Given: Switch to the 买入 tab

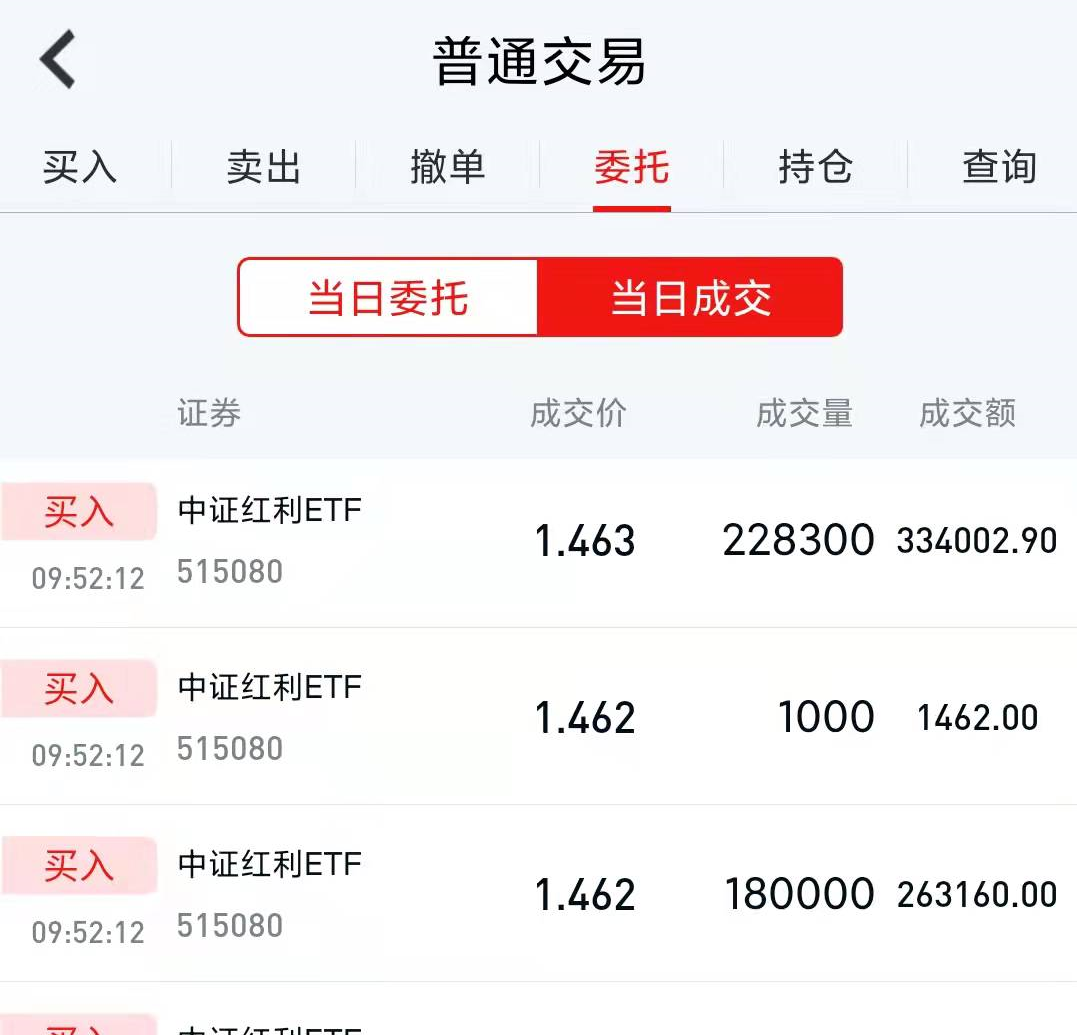Looking at the screenshot, I should 80,167.
